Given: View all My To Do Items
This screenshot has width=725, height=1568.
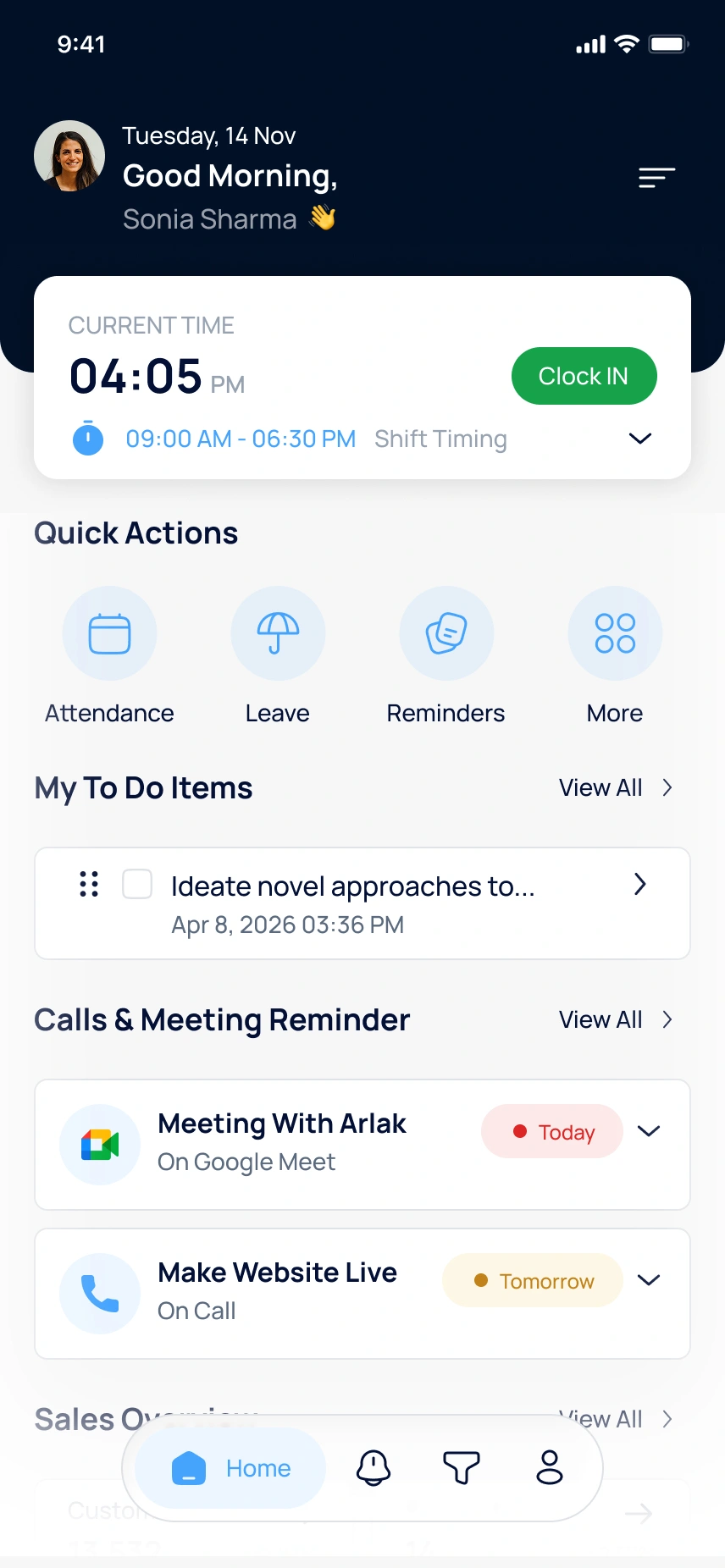Looking at the screenshot, I should click(x=616, y=787).
